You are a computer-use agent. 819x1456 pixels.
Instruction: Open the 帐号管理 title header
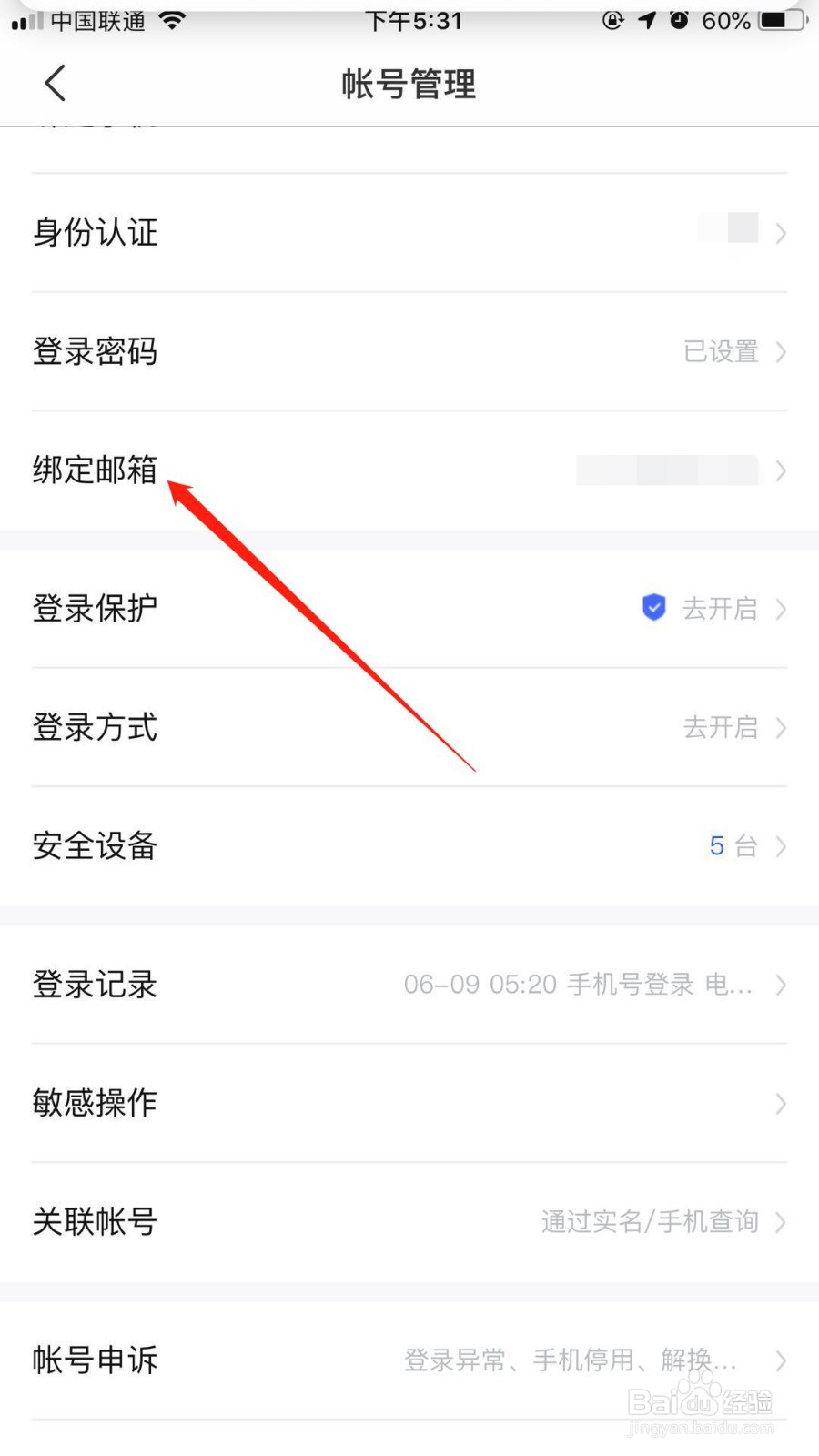click(x=409, y=84)
